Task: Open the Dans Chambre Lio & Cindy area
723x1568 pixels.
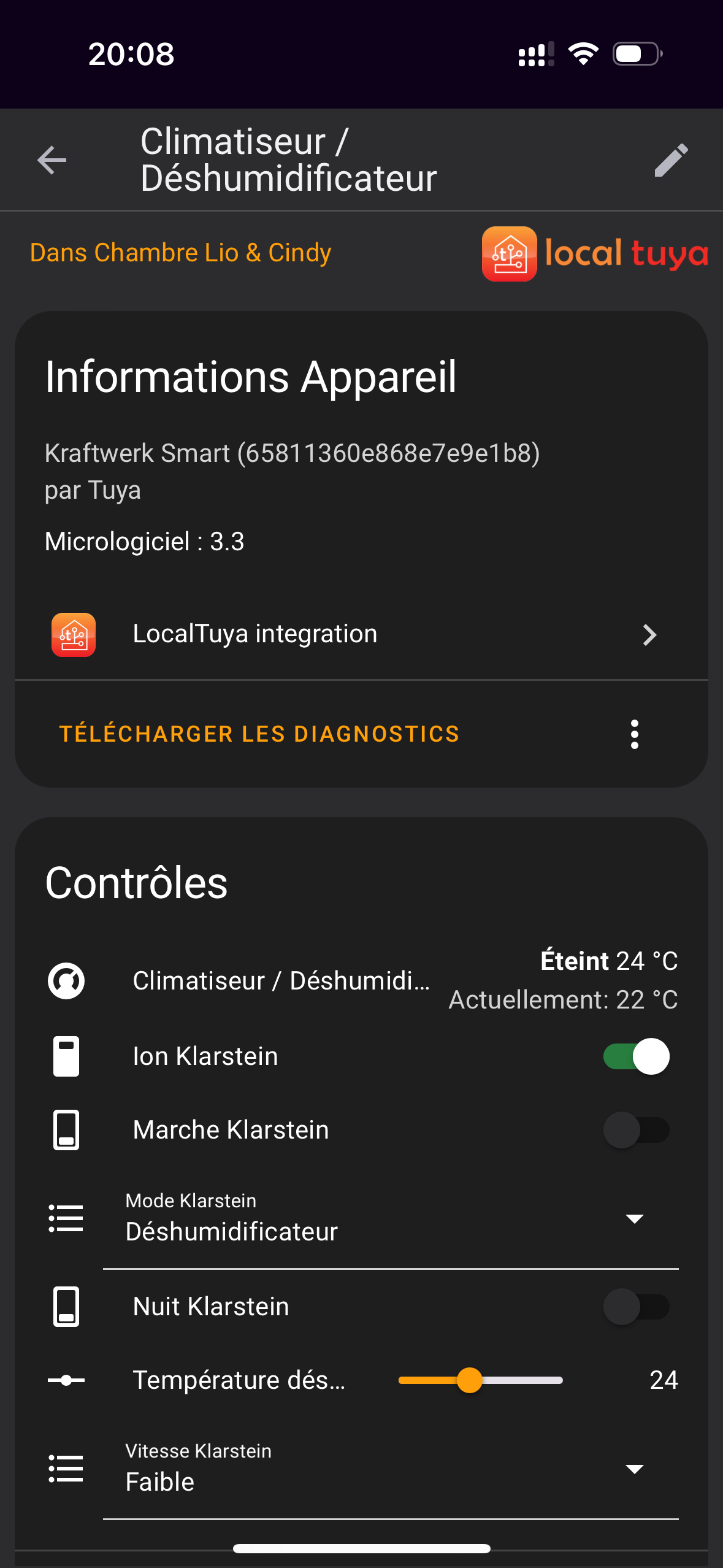Action: click(x=180, y=253)
